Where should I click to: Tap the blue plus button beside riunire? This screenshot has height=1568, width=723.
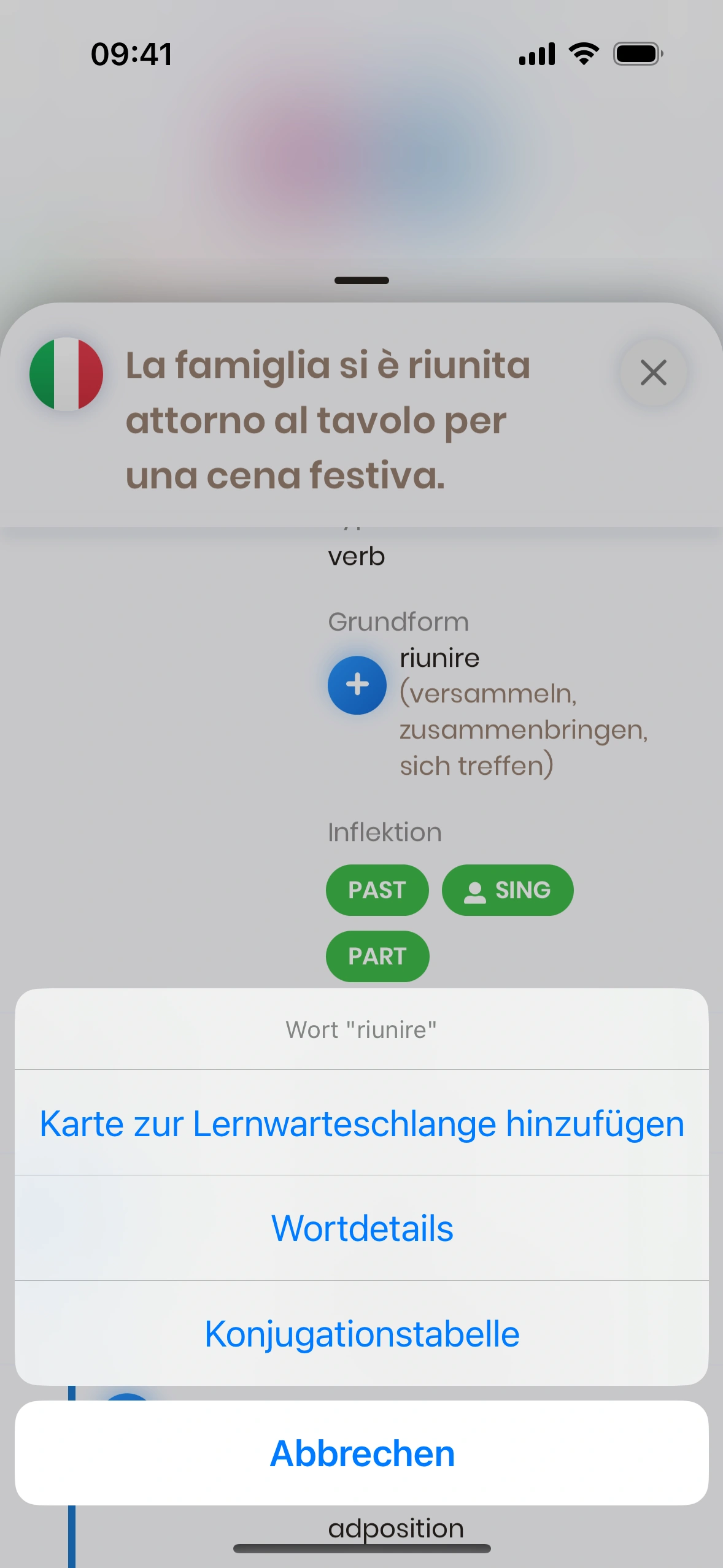pos(357,685)
